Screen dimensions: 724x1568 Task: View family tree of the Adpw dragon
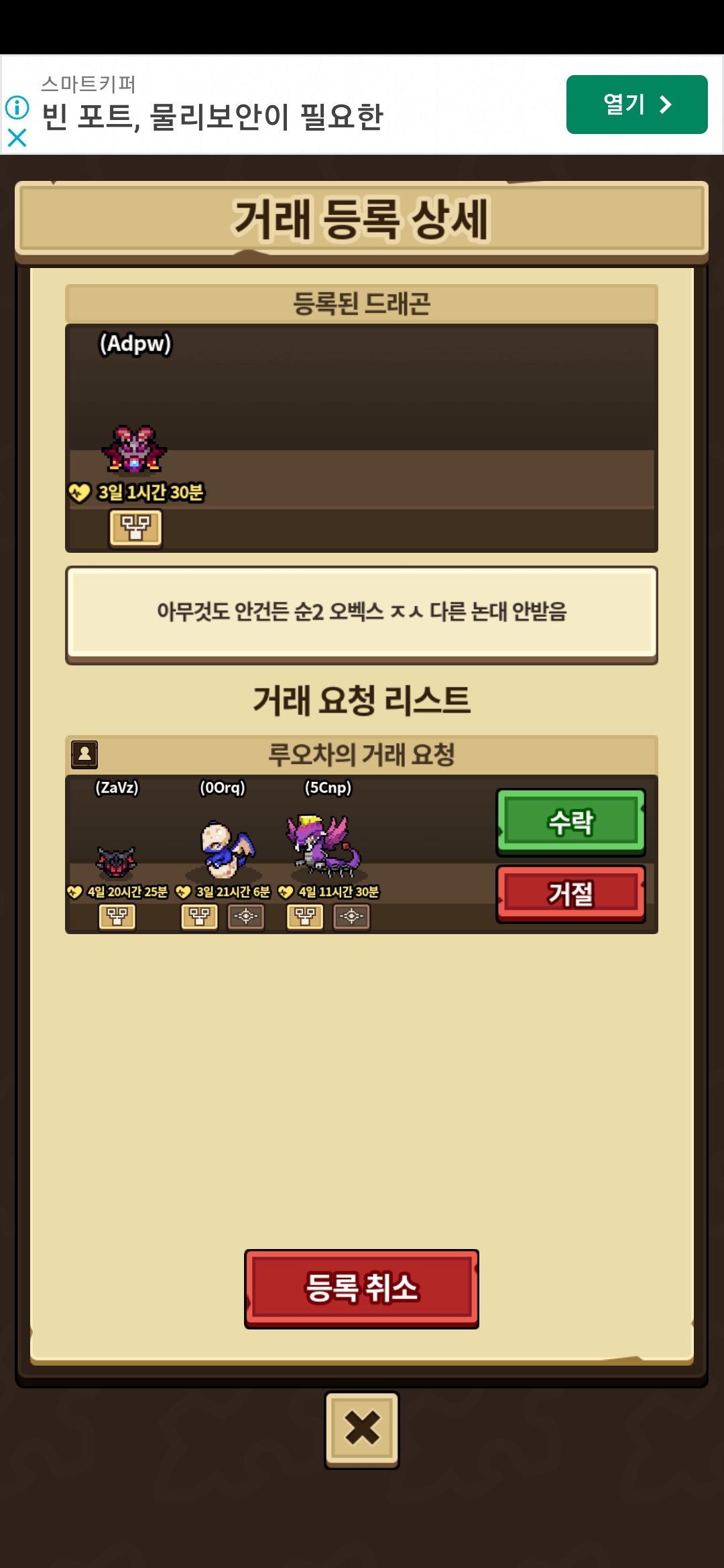click(135, 528)
